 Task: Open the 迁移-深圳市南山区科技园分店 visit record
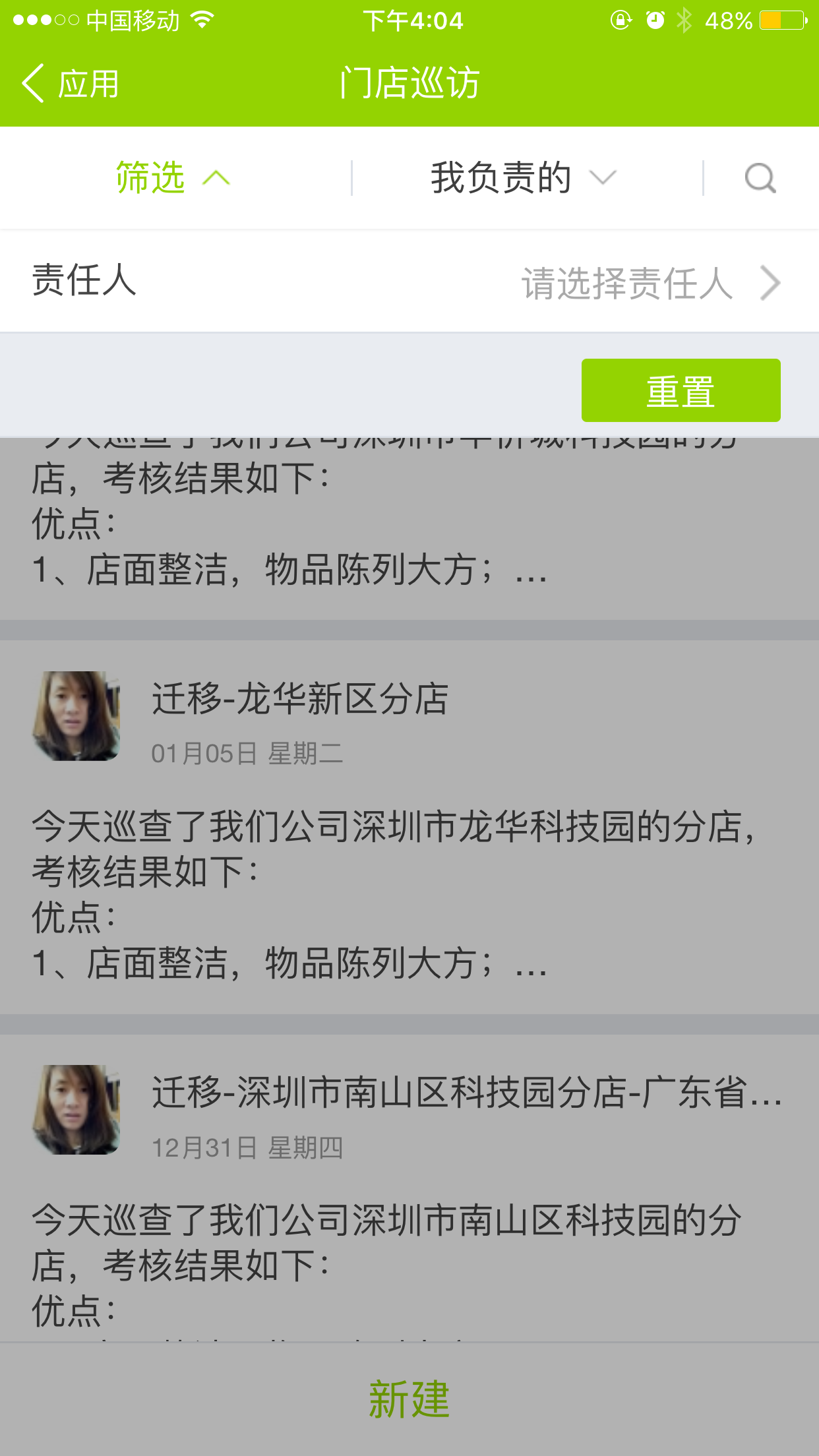409,1187
